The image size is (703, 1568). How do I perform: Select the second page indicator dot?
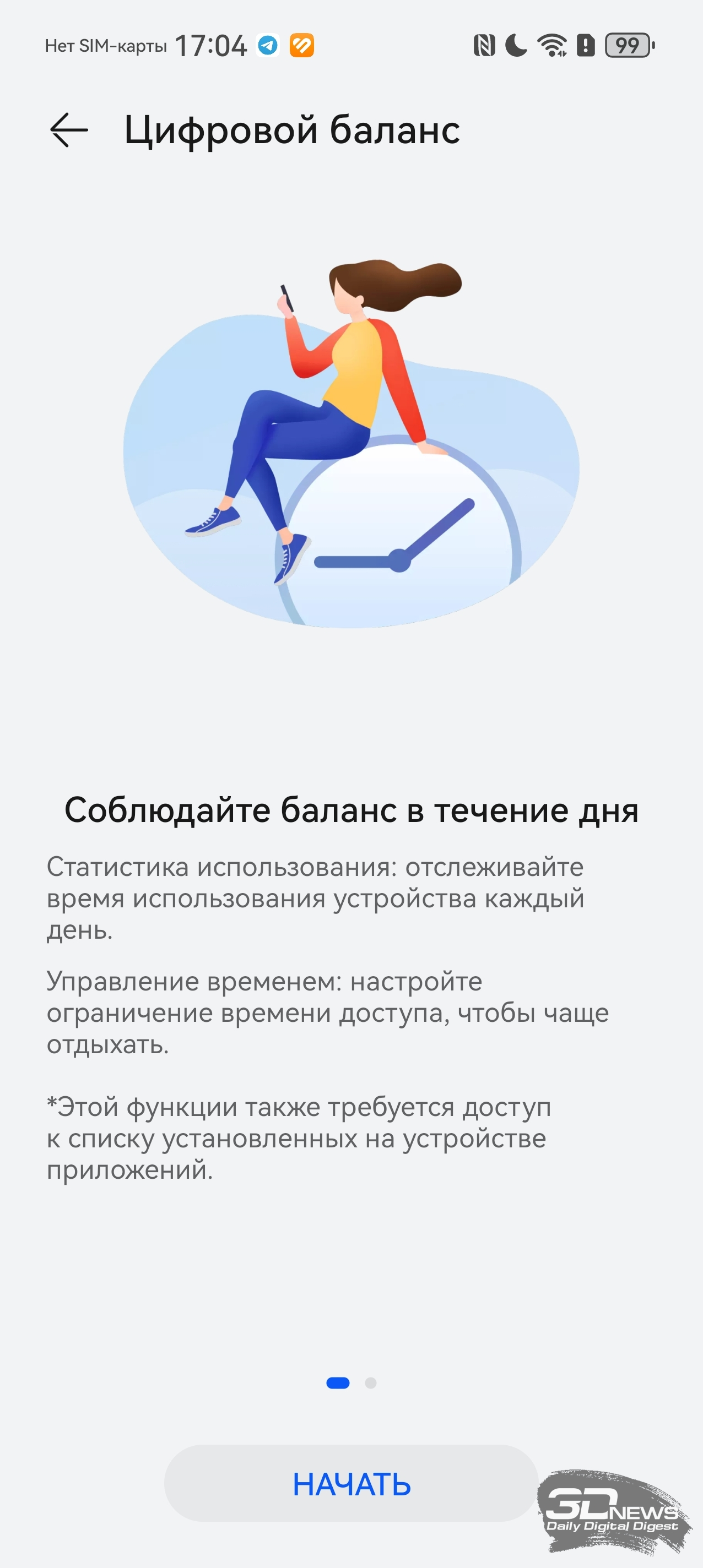click(x=370, y=1383)
